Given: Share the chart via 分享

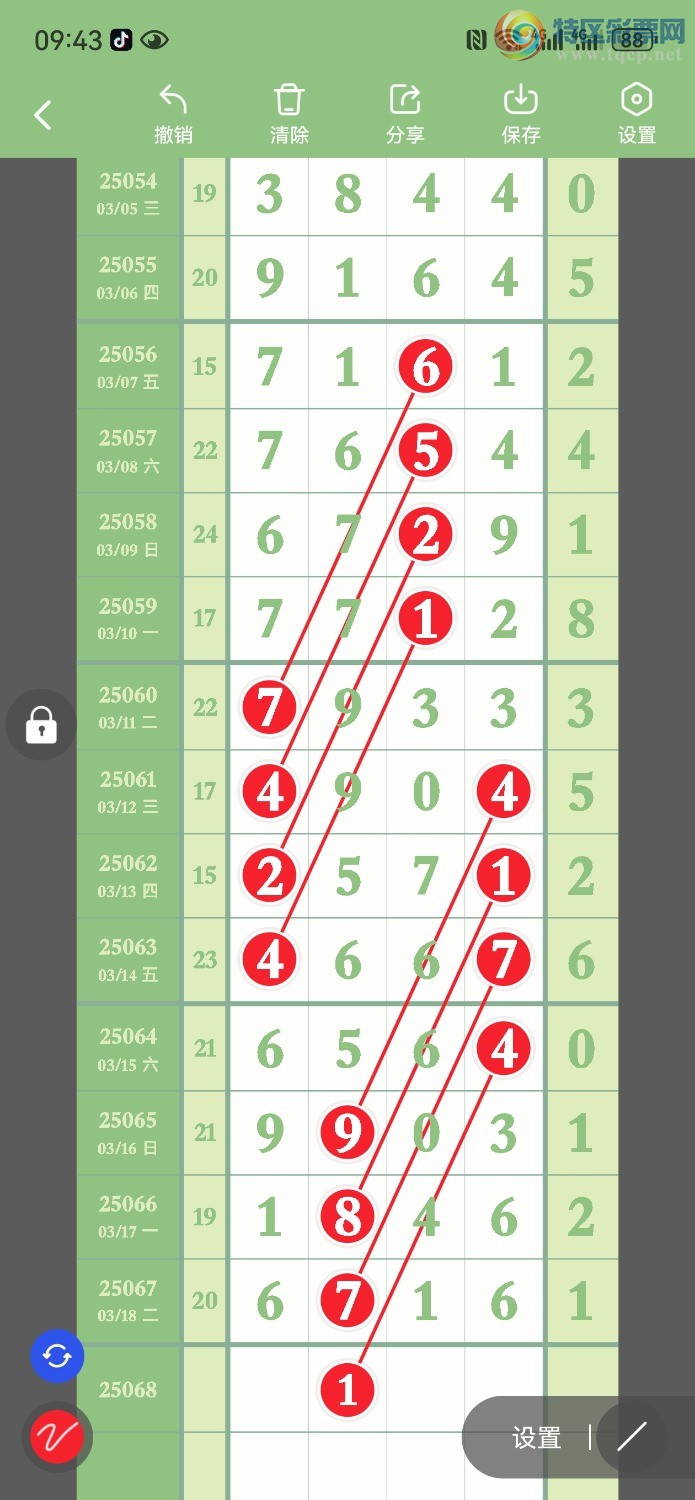Looking at the screenshot, I should pos(405,114).
